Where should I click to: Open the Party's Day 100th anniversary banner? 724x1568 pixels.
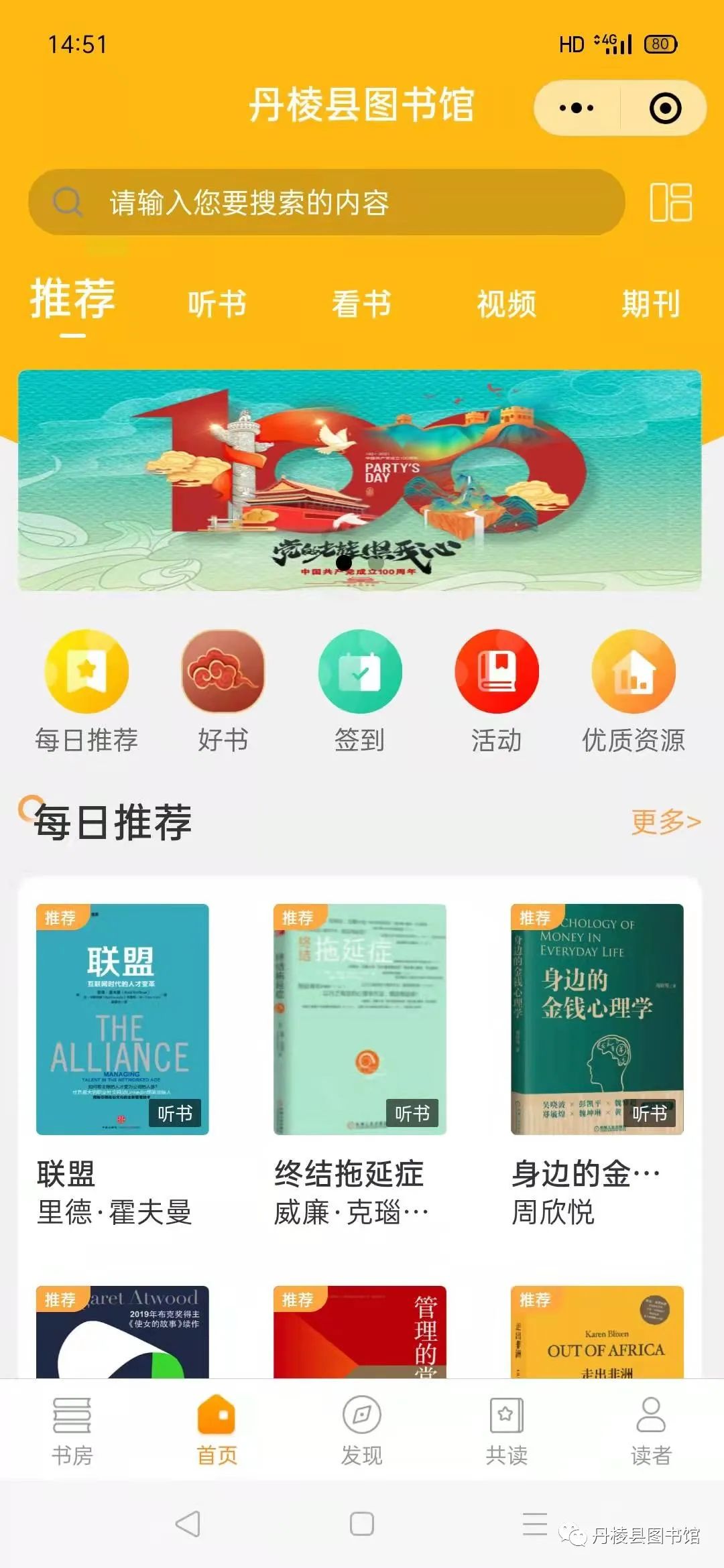(x=360, y=480)
